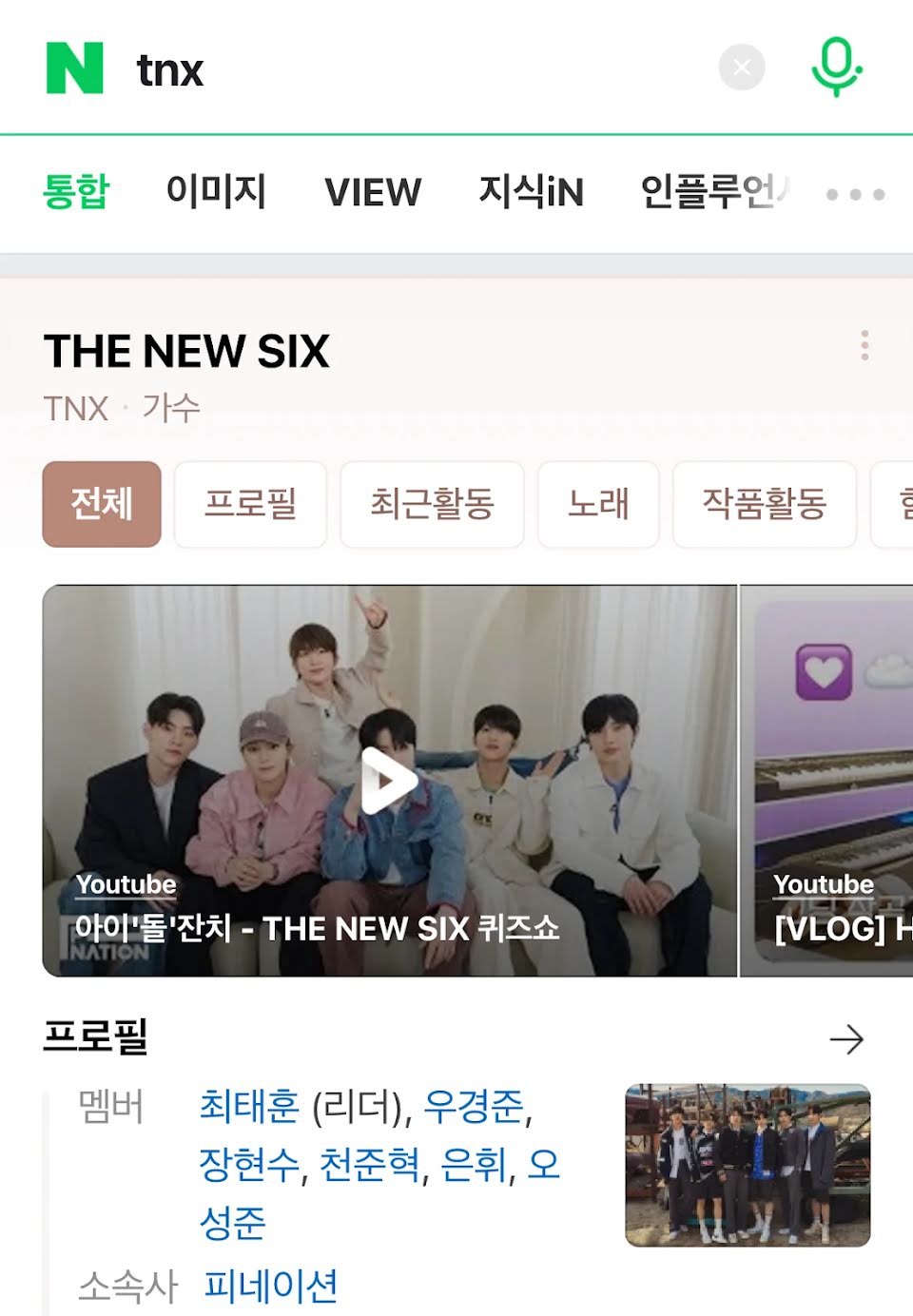Clear the search query text
913x1316 pixels.
point(742,68)
